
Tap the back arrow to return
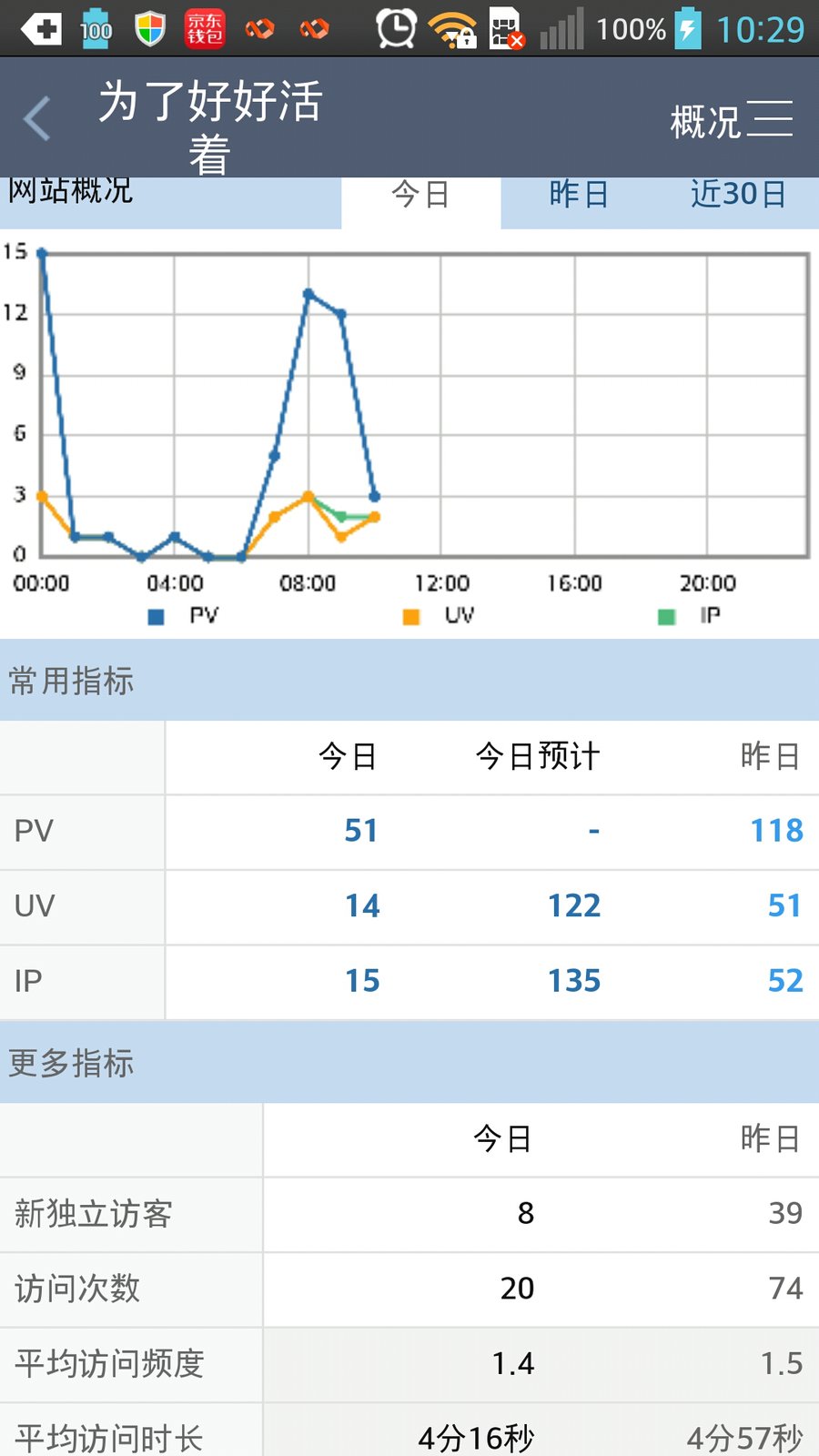(x=36, y=119)
